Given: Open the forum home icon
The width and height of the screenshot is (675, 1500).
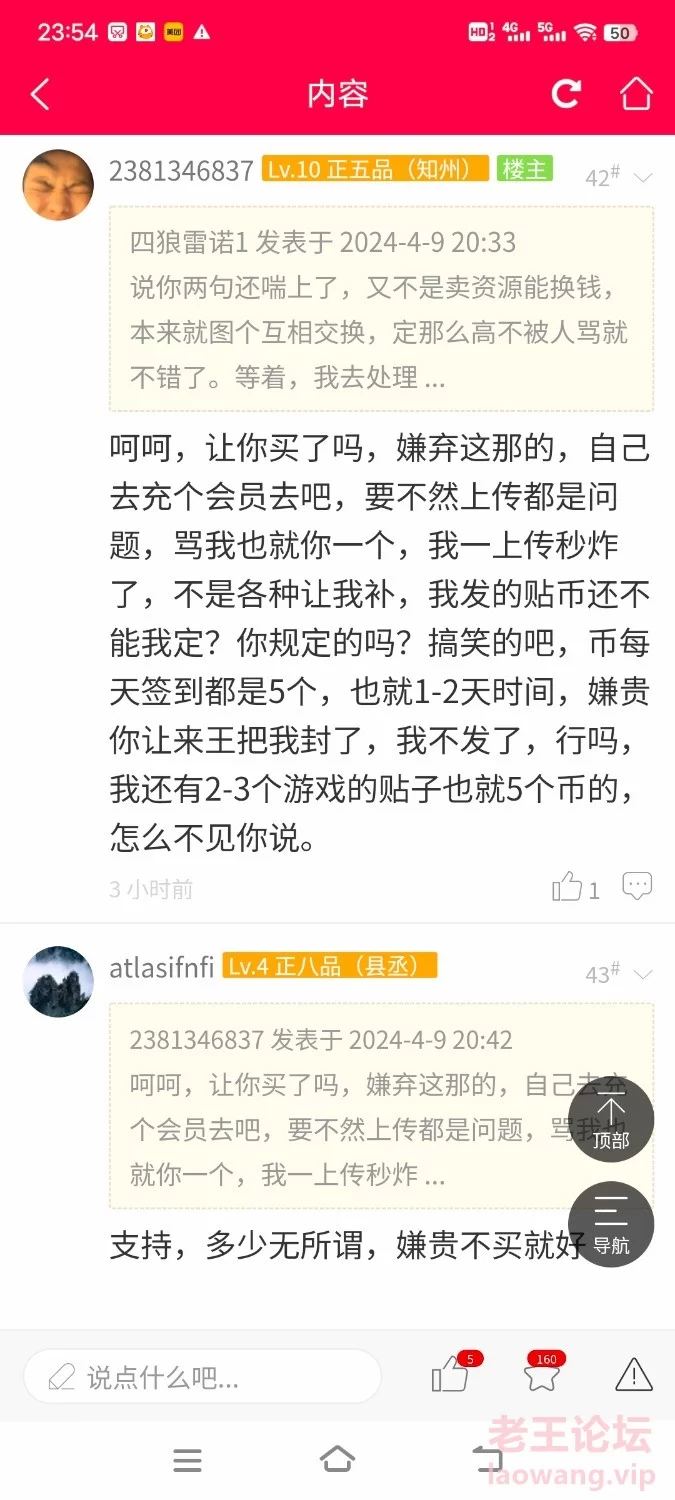Looking at the screenshot, I should coord(636,94).
